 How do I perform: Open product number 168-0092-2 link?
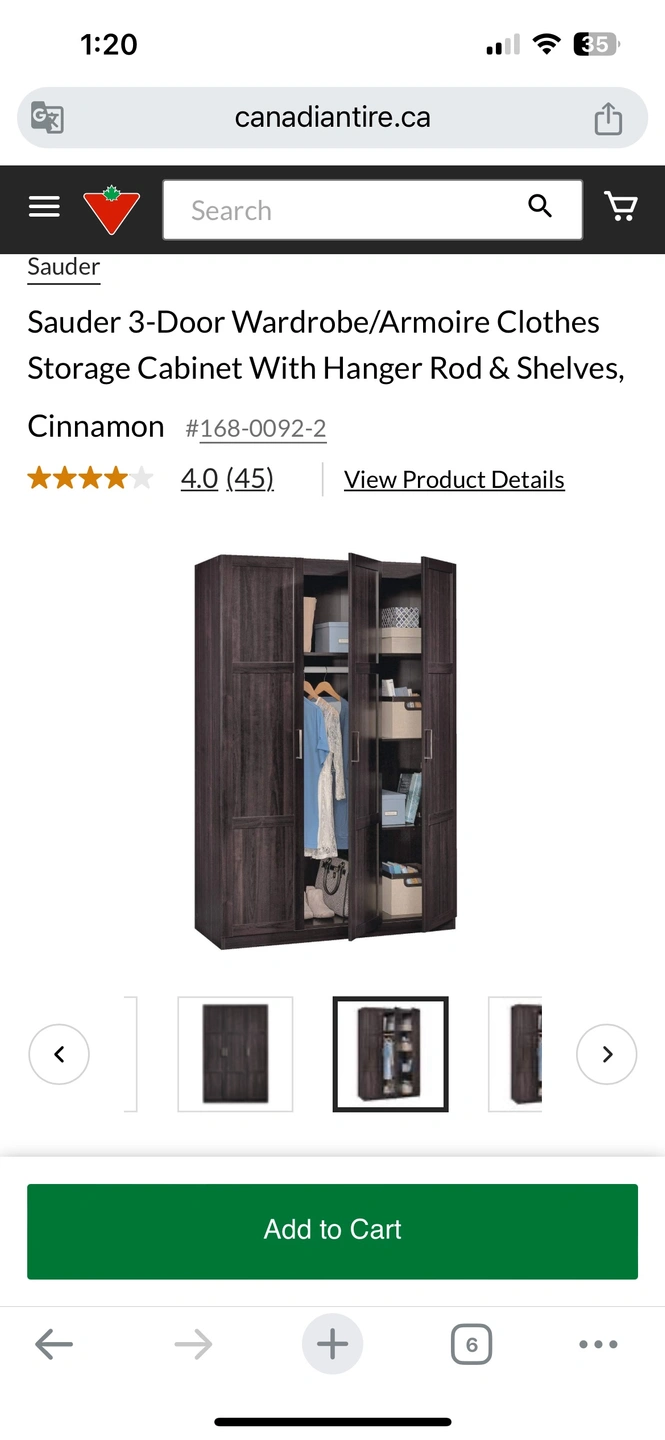point(262,429)
